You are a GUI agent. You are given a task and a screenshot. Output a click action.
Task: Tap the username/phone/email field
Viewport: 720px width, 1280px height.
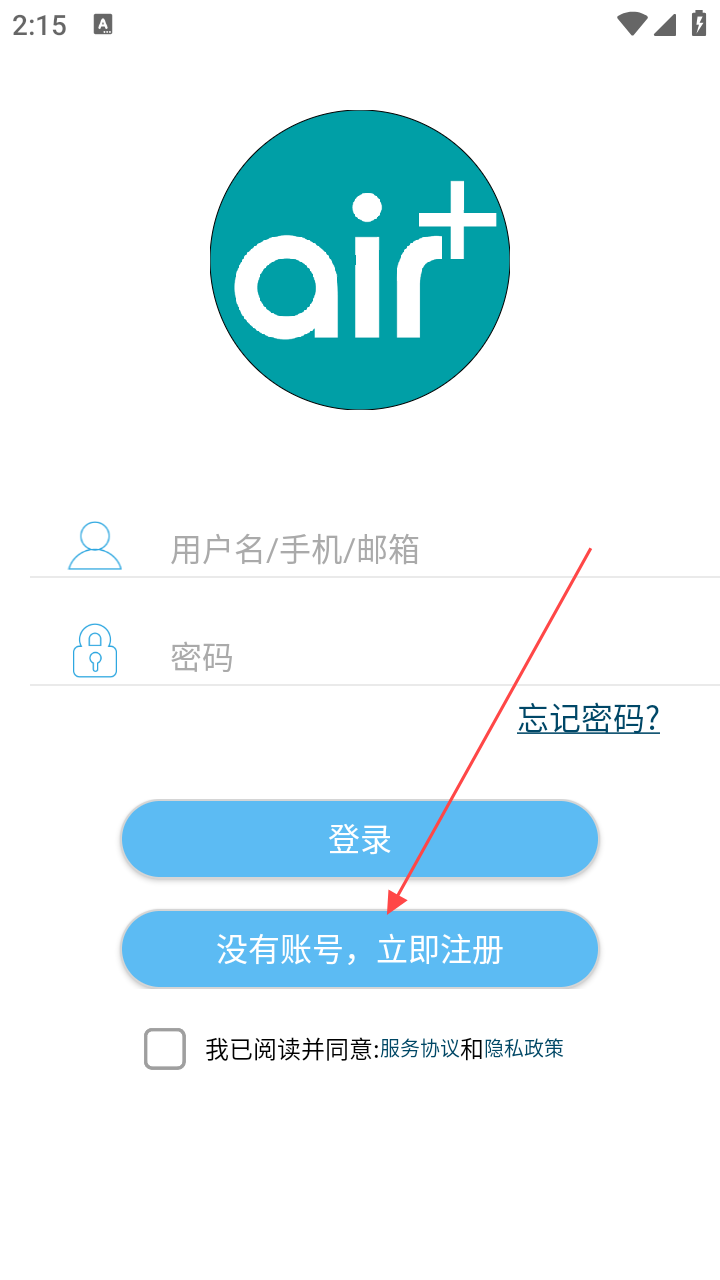400,549
